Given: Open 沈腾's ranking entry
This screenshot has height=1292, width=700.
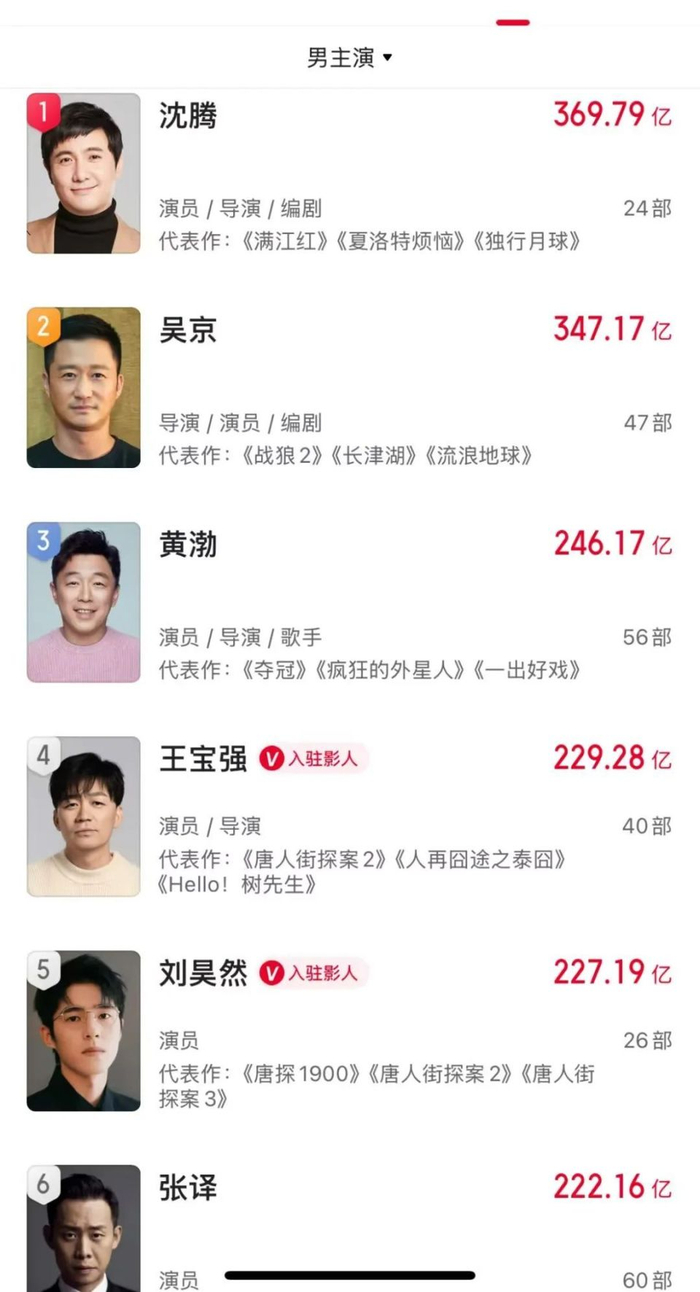Looking at the screenshot, I should coord(350,173).
